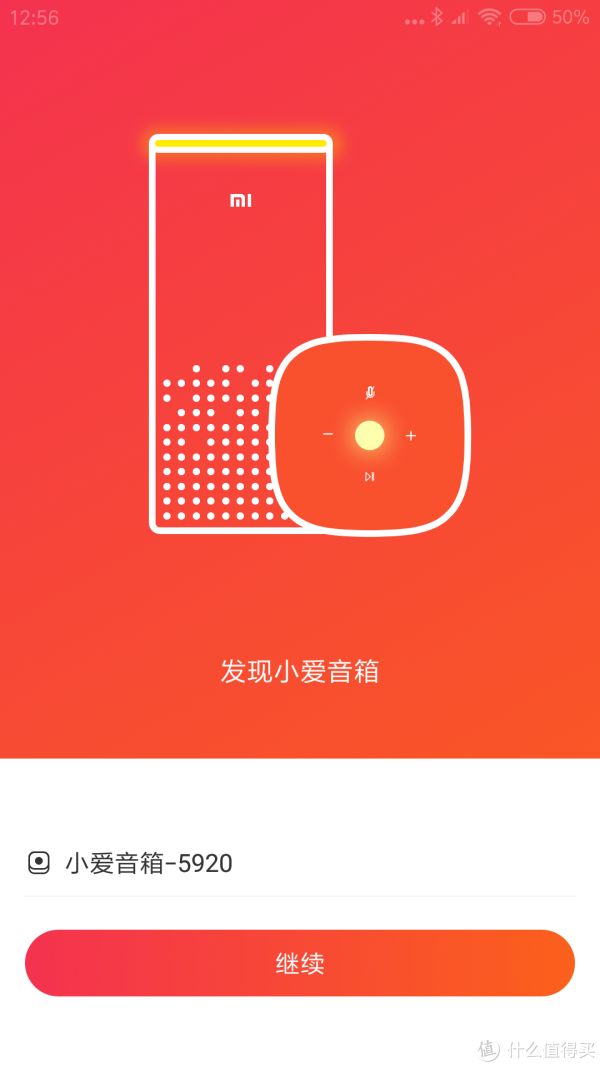The width and height of the screenshot is (600, 1067).
Task: Select the device 小爱音箱-5920
Action: pyautogui.click(x=149, y=863)
